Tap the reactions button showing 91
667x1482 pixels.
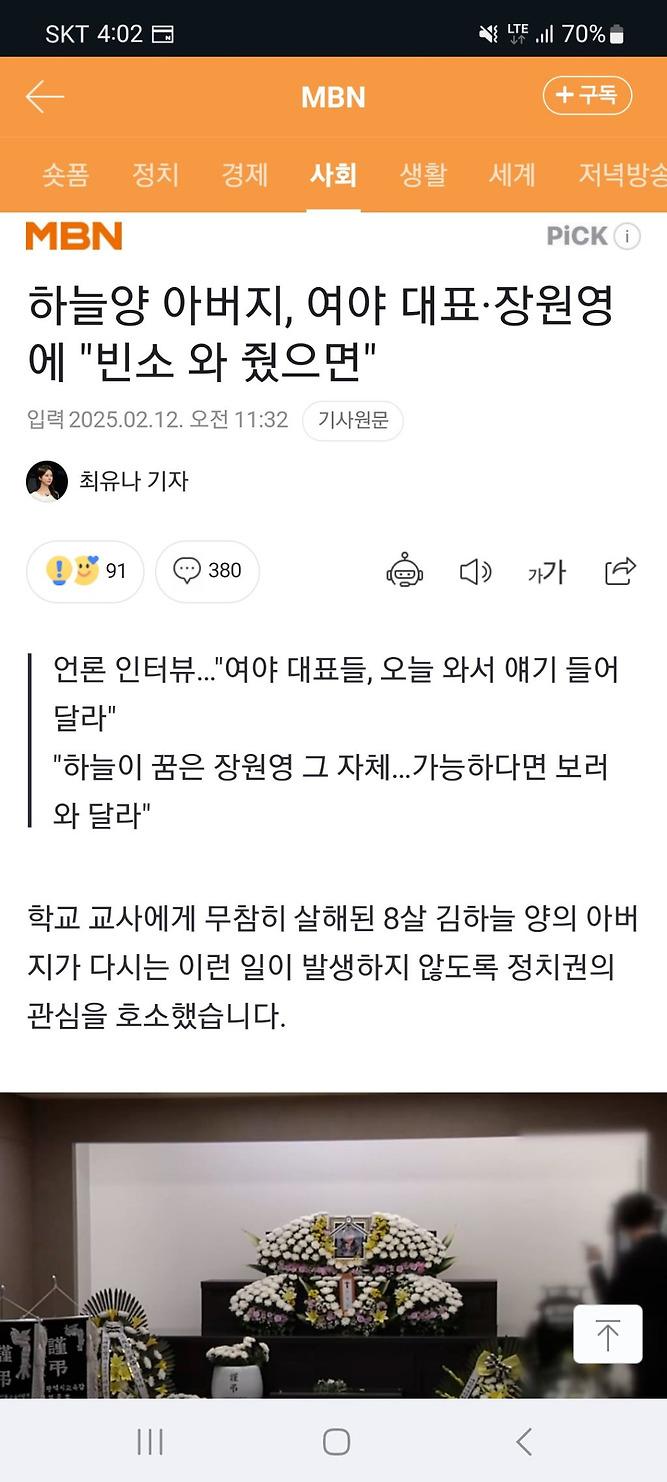click(86, 571)
